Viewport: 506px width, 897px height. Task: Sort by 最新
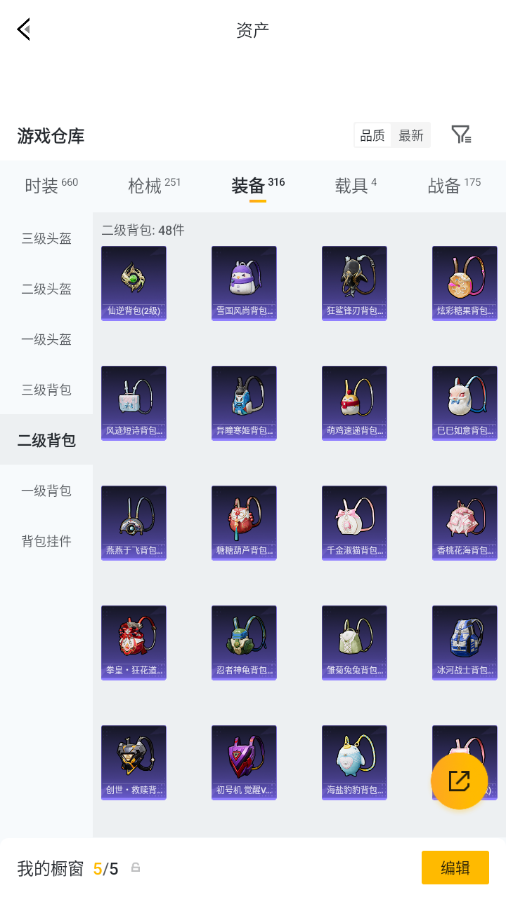tap(411, 136)
